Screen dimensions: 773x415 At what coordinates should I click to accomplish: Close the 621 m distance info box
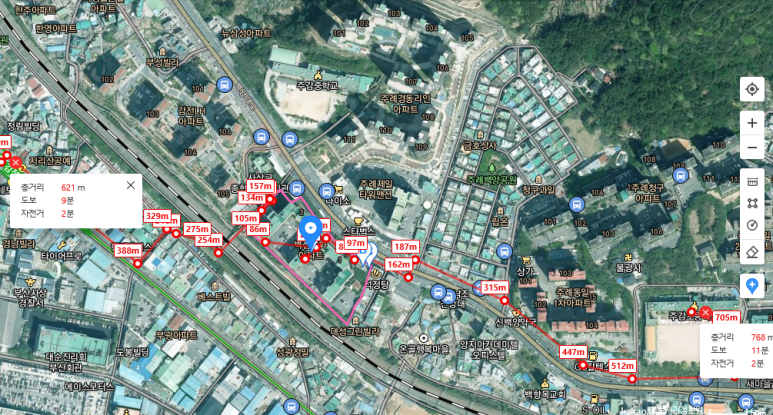click(130, 185)
